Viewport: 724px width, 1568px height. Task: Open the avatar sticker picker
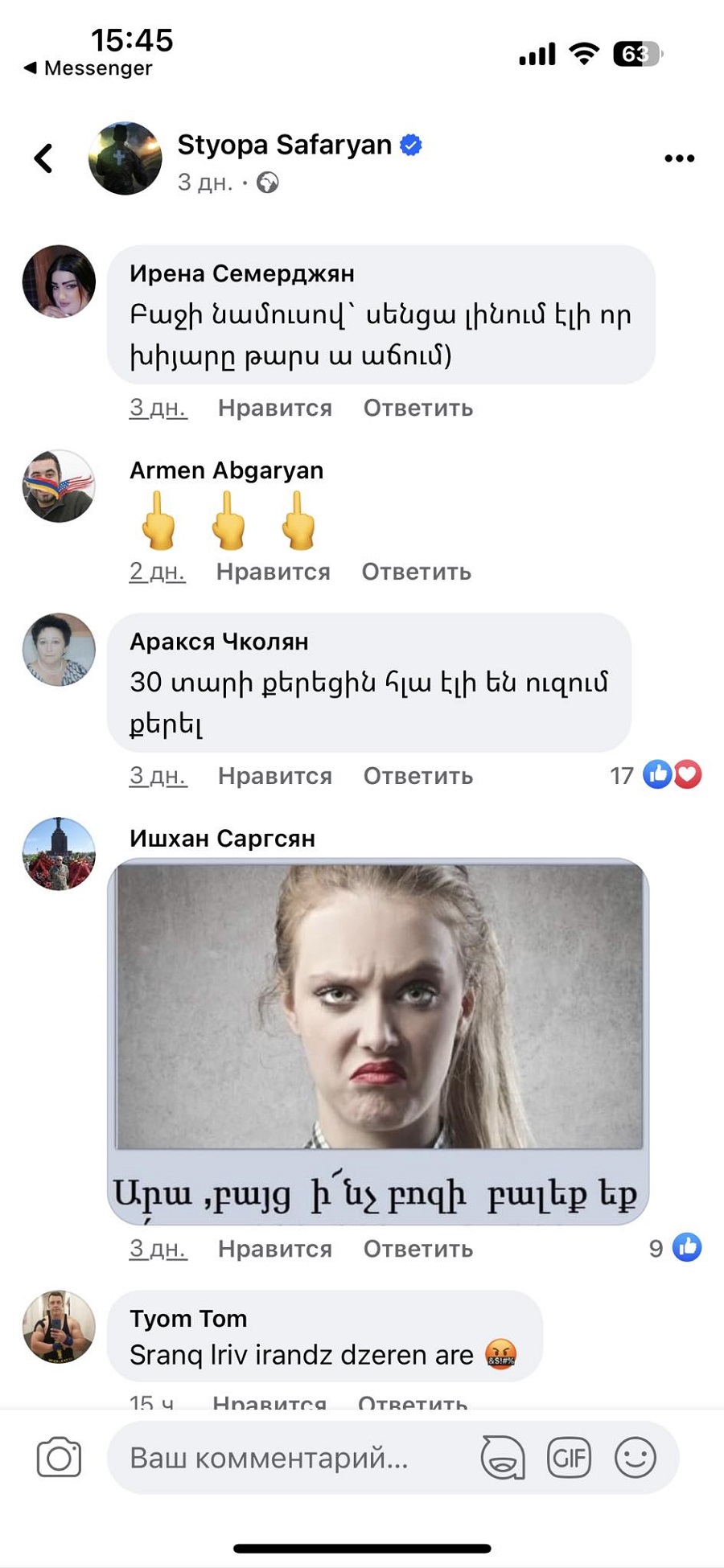[503, 1458]
